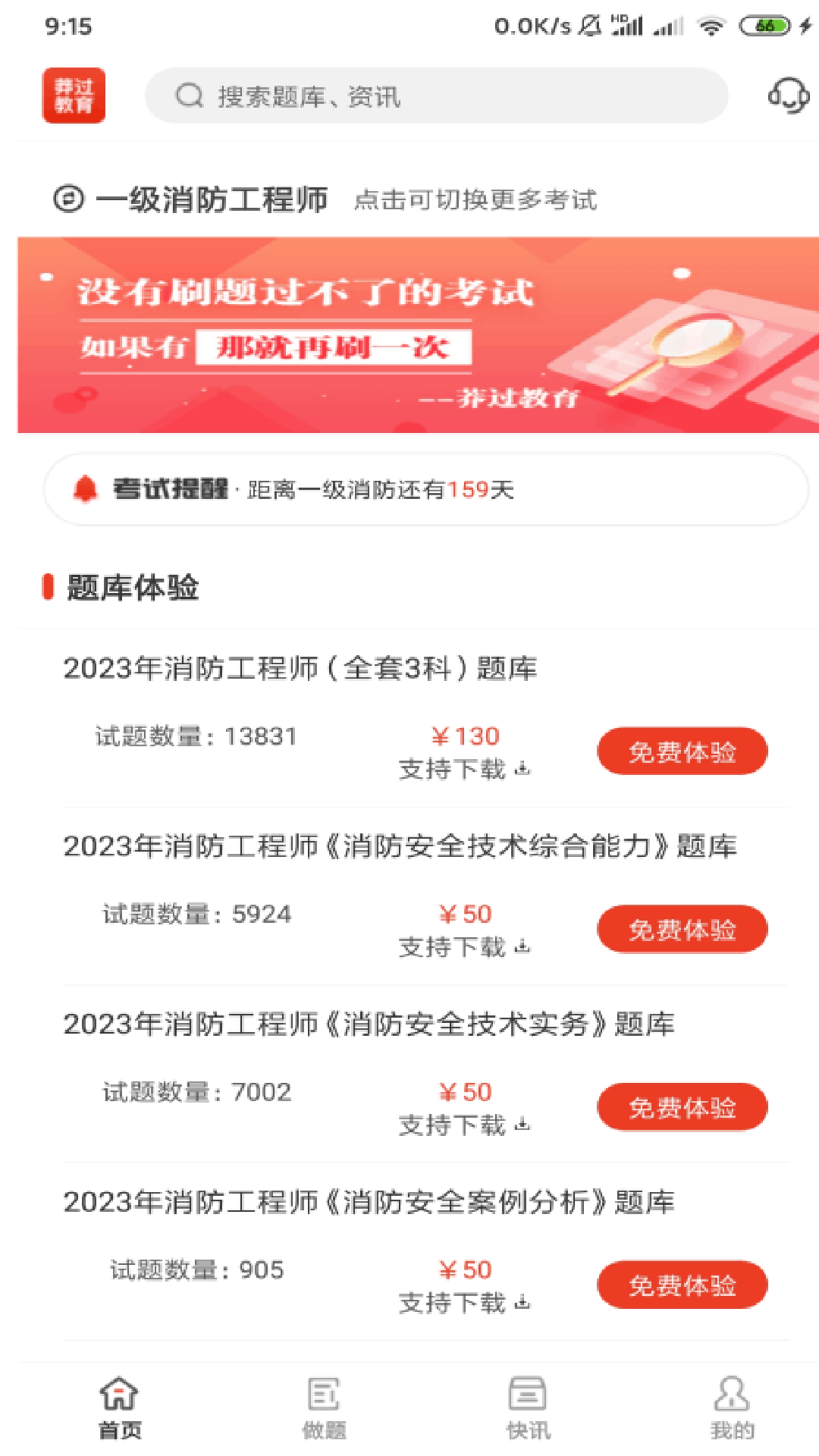Viewport: 819px width, 1456px height.
Task: Switch to the 快讯 tab
Action: click(x=528, y=1407)
